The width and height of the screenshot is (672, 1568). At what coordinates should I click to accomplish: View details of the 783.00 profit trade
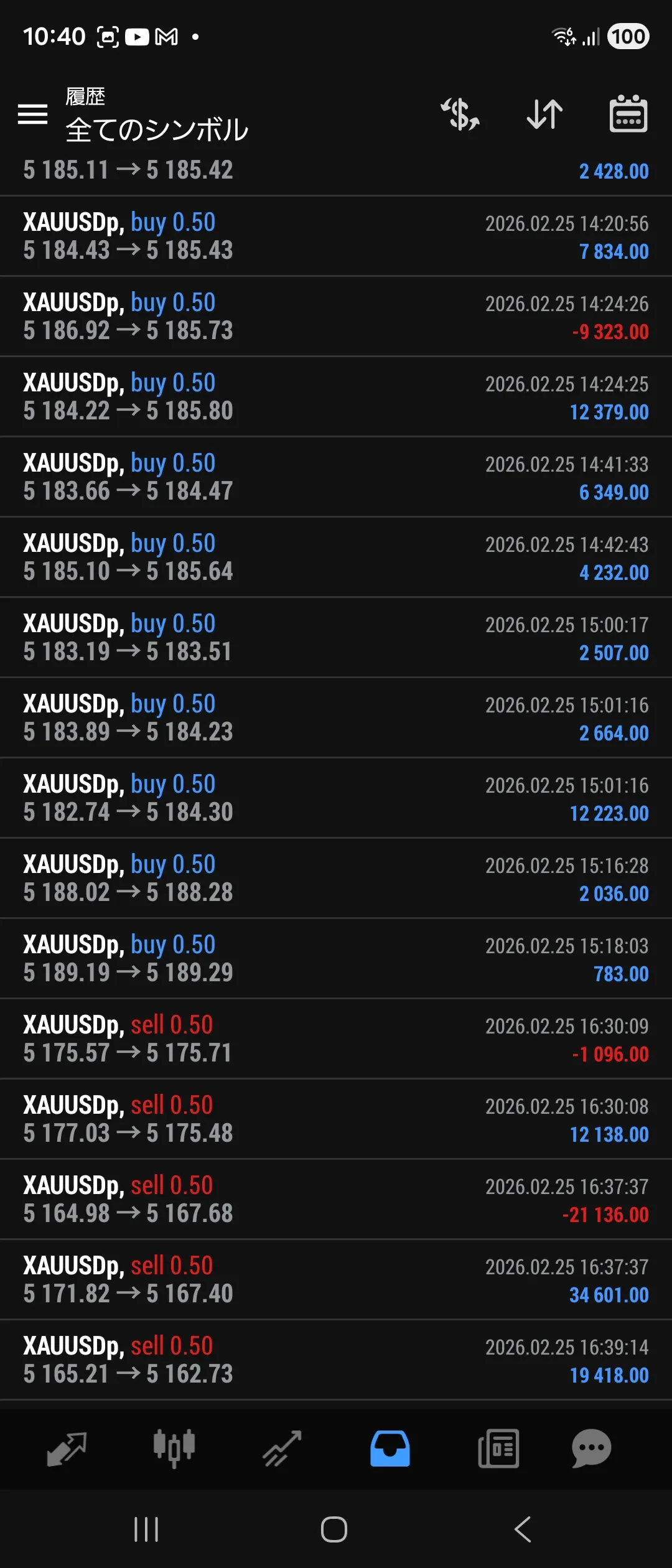(336, 959)
